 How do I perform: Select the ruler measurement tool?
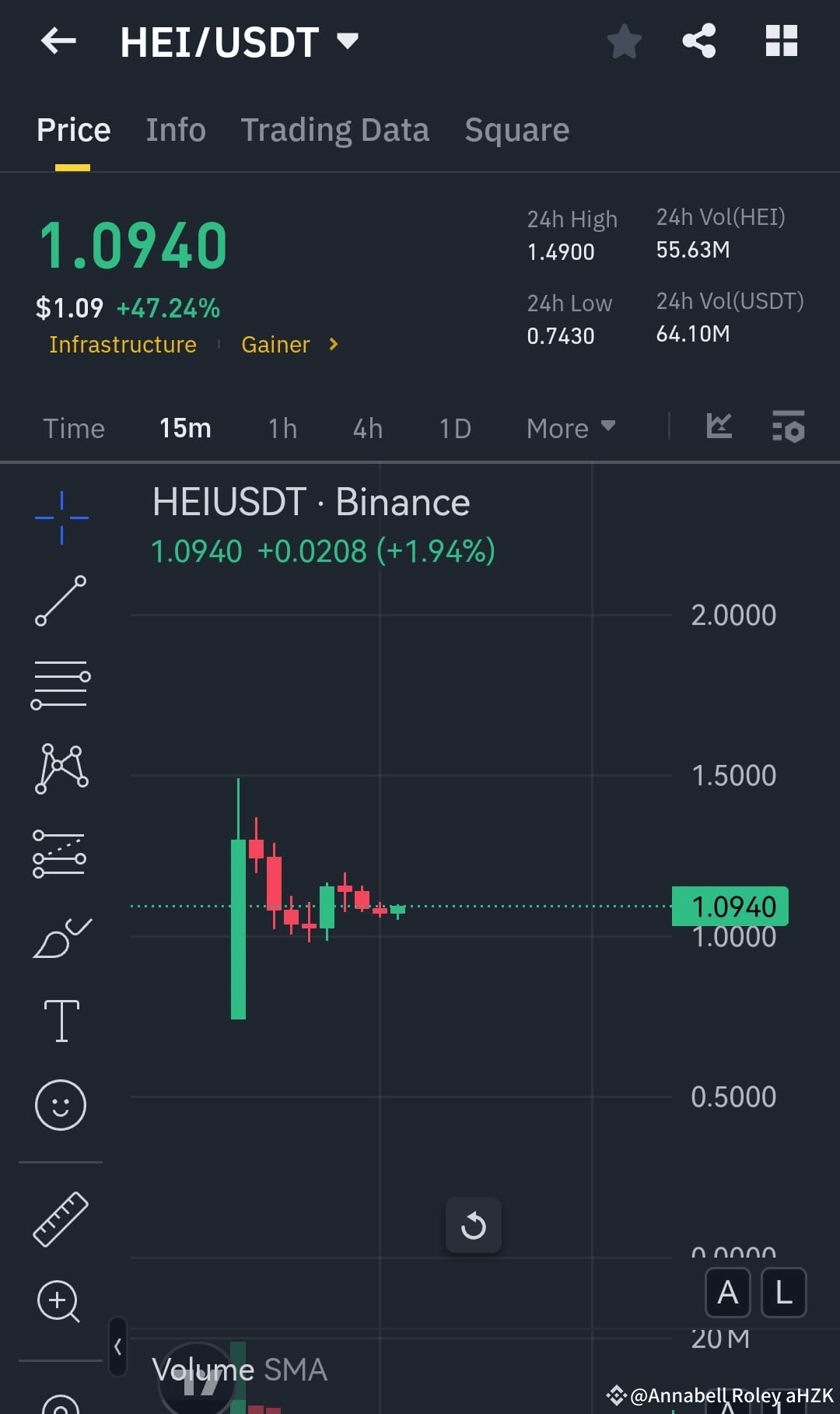[61, 1218]
